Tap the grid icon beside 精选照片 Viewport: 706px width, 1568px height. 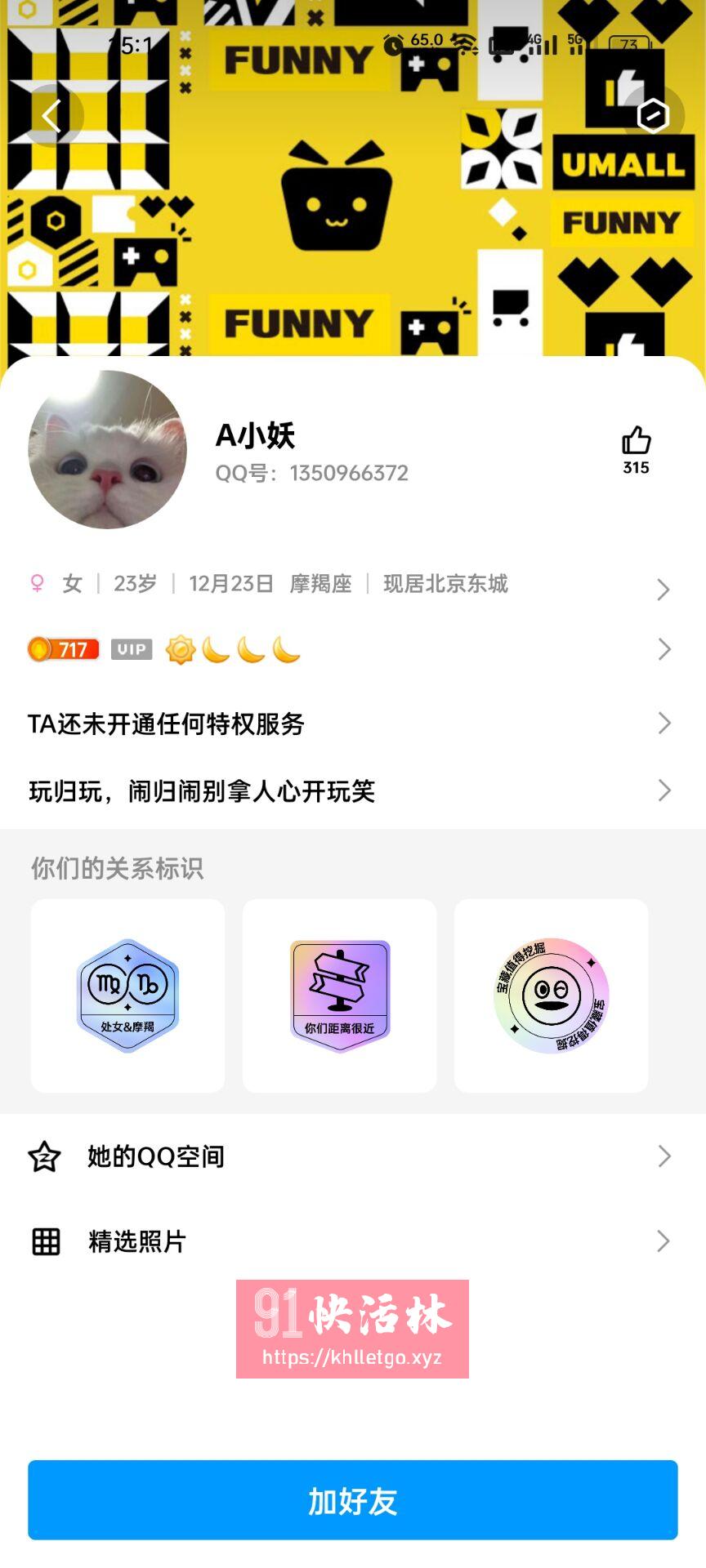point(45,1241)
